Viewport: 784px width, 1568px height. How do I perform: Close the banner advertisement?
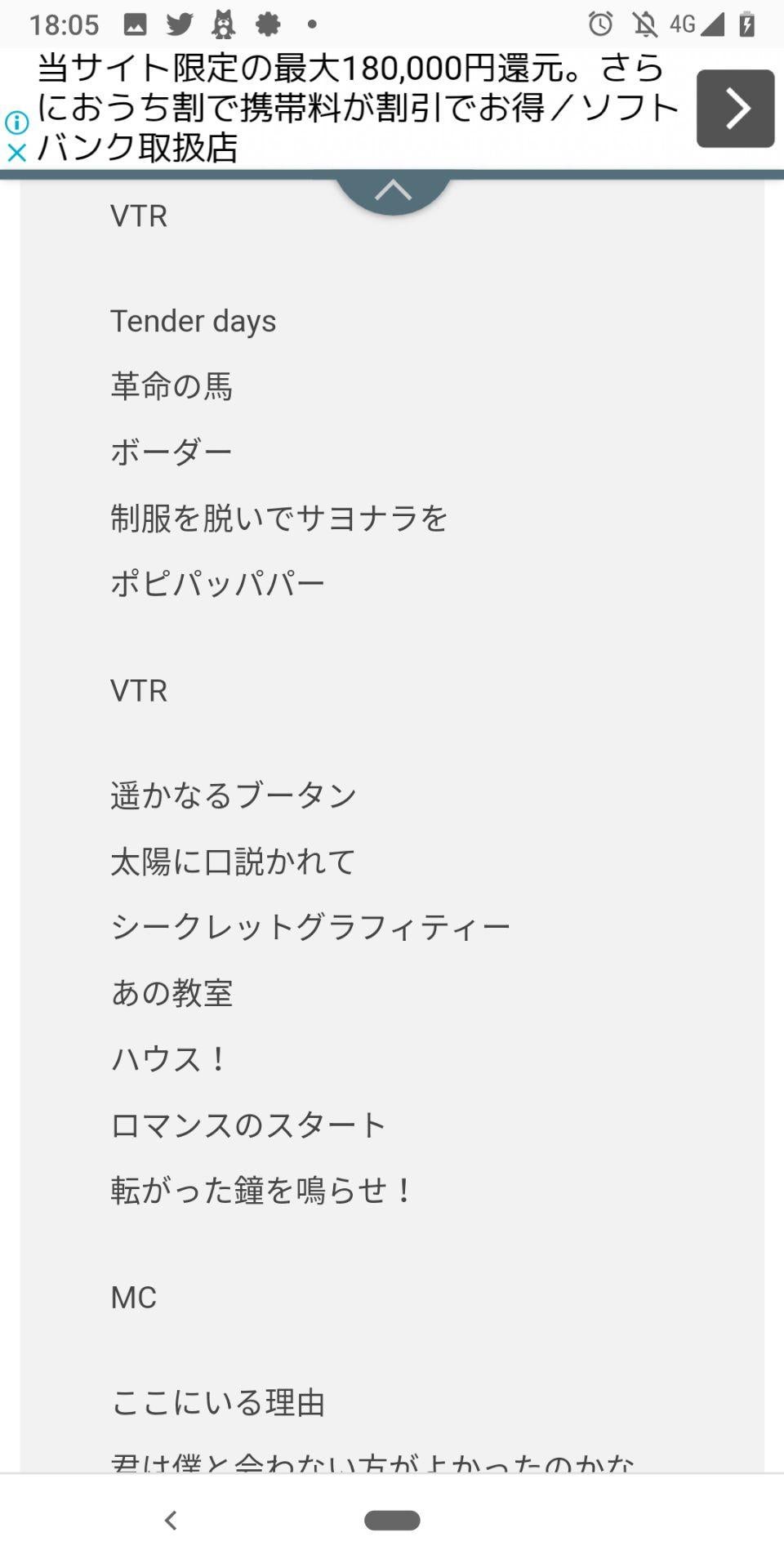pos(16,153)
